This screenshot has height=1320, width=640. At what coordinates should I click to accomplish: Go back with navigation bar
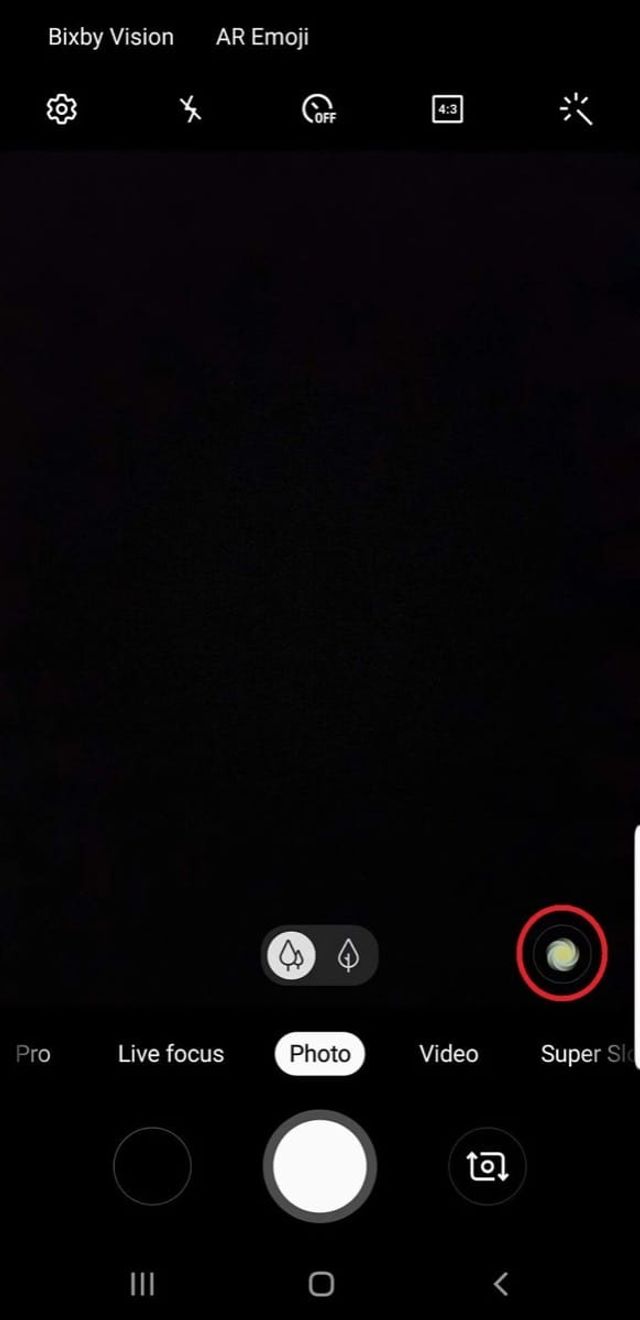(x=501, y=1283)
